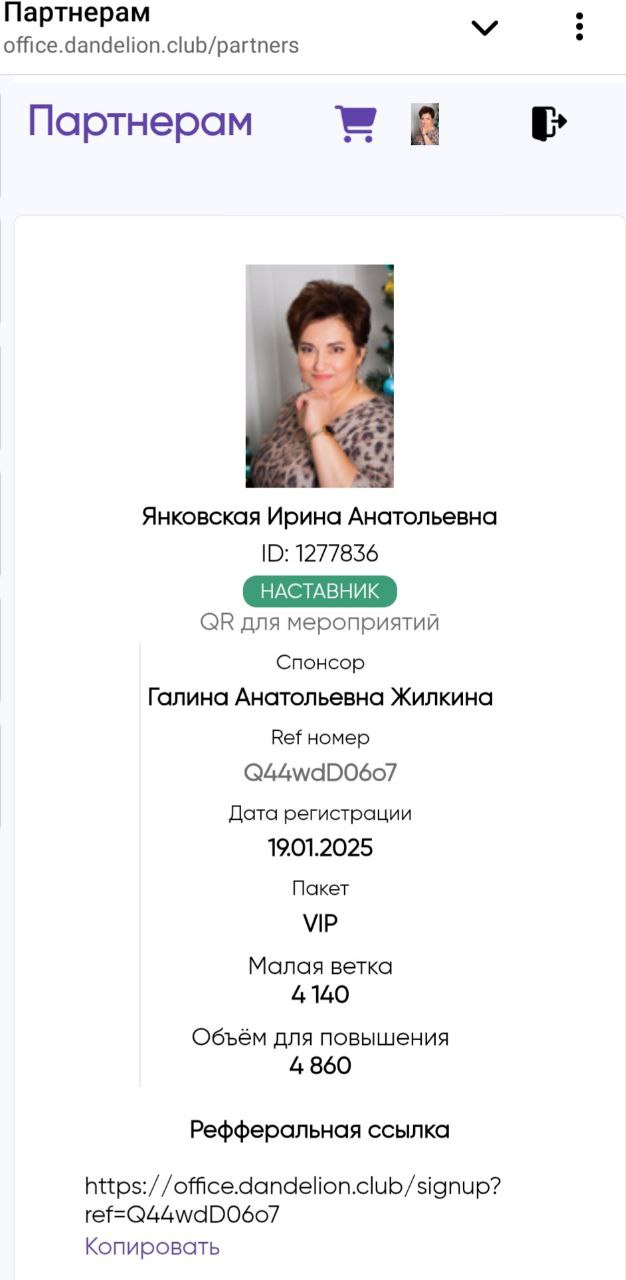Tap the small profile avatar in header
The height and width of the screenshot is (1280, 626).
tap(425, 124)
